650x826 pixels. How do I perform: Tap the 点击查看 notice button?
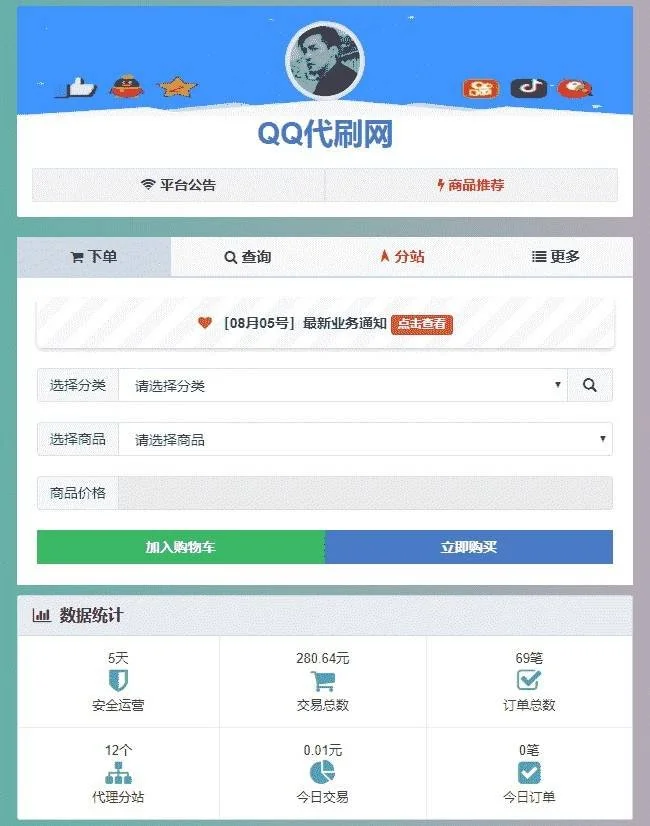(422, 323)
